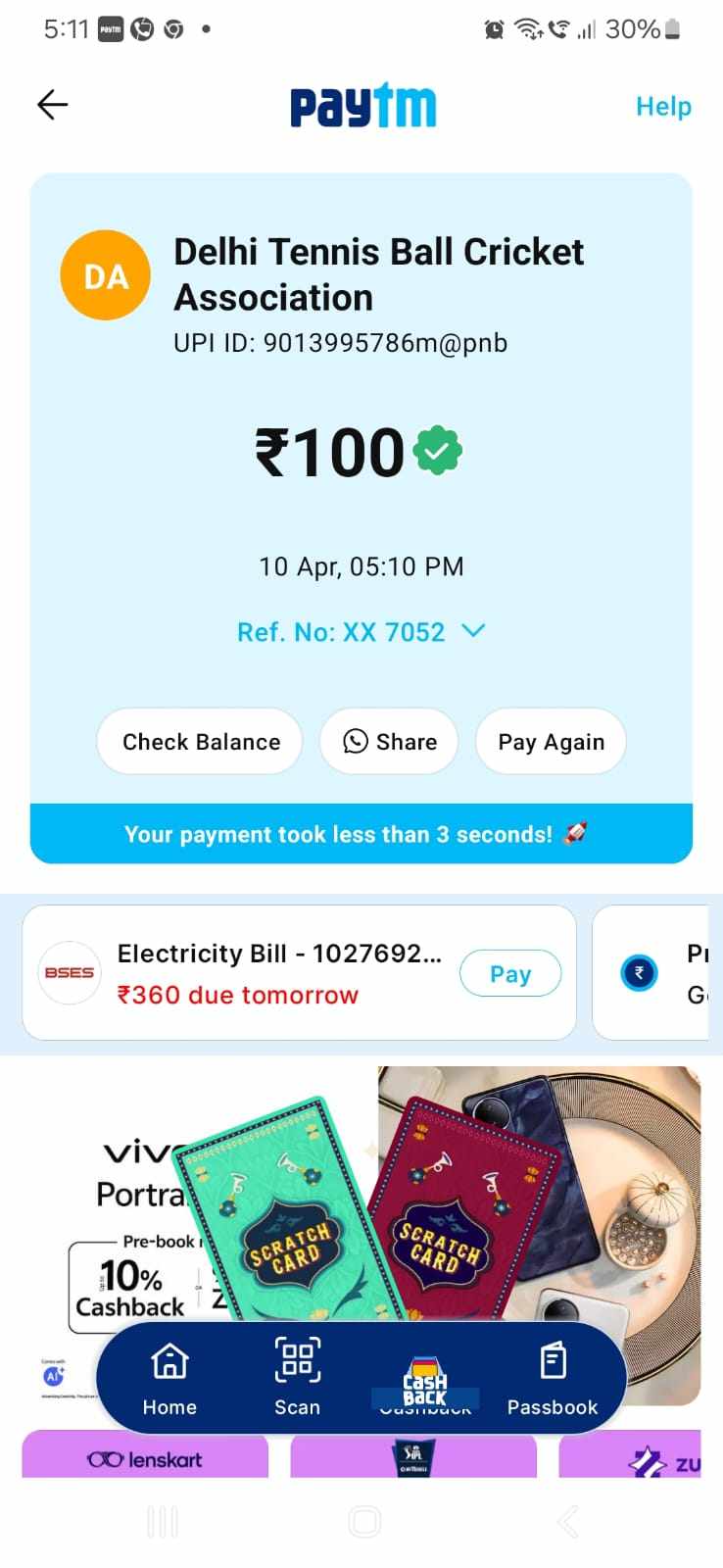Open the Lenskart offer tile
723x1568 pixels.
point(145,1458)
